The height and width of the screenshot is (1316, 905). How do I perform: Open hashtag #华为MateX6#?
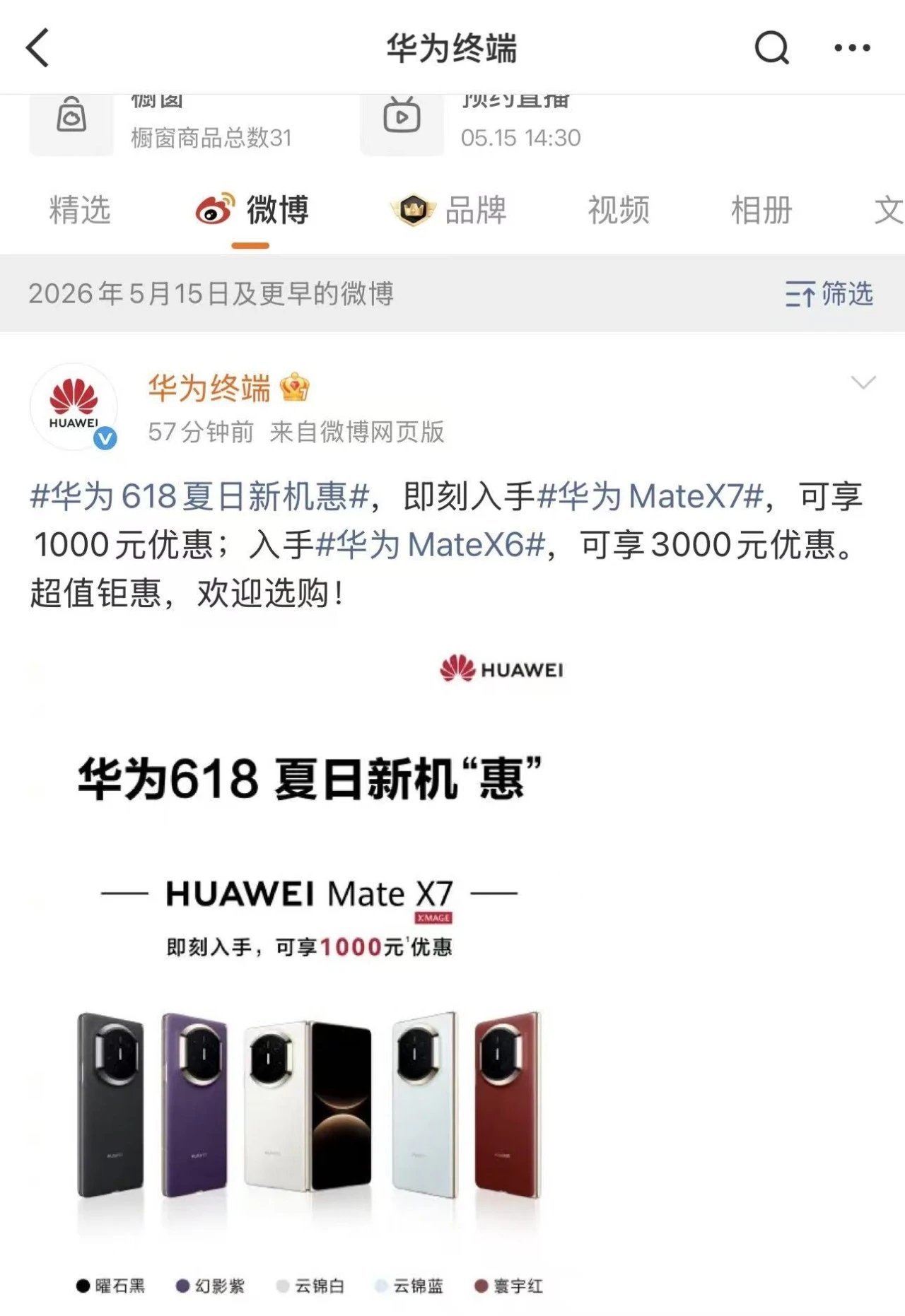coord(431,545)
